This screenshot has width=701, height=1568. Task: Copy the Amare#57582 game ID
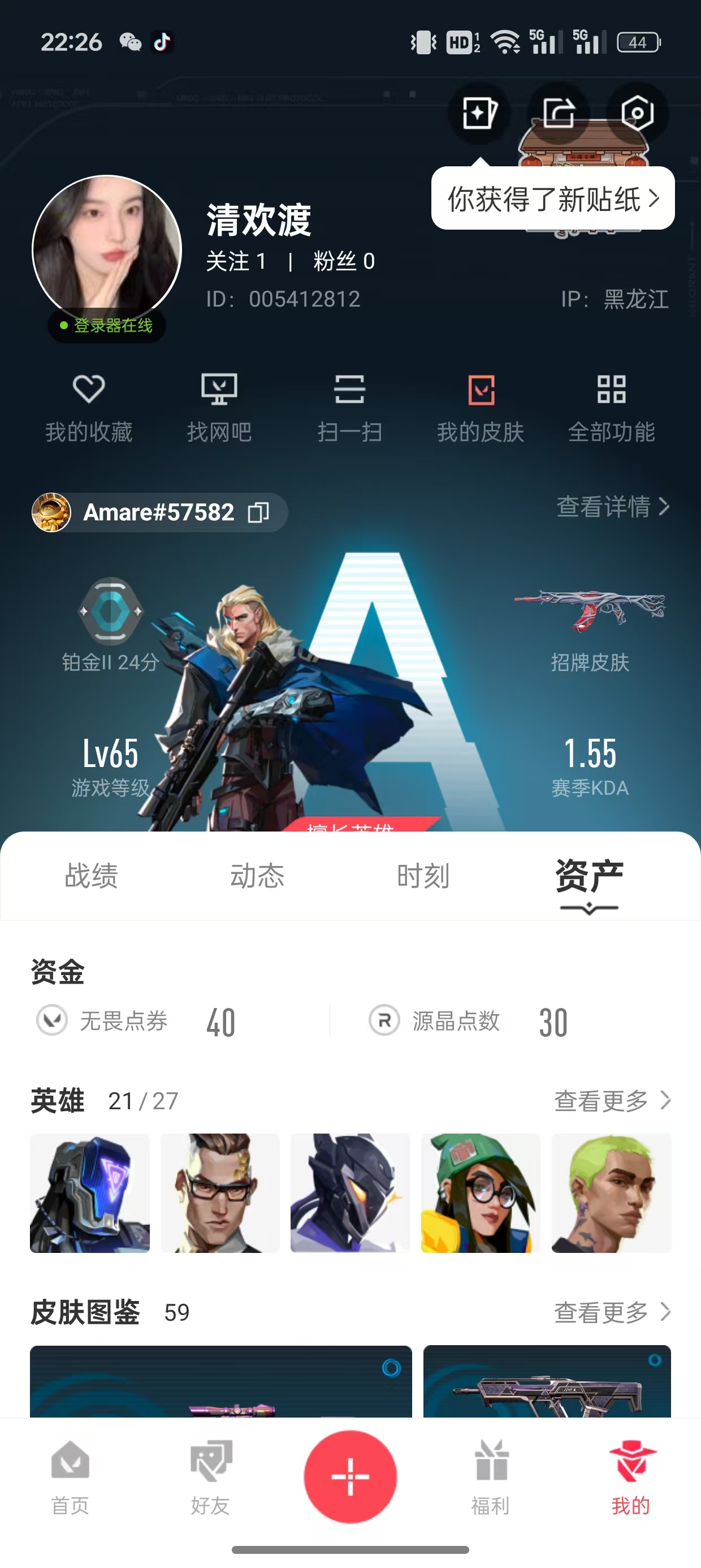point(258,512)
